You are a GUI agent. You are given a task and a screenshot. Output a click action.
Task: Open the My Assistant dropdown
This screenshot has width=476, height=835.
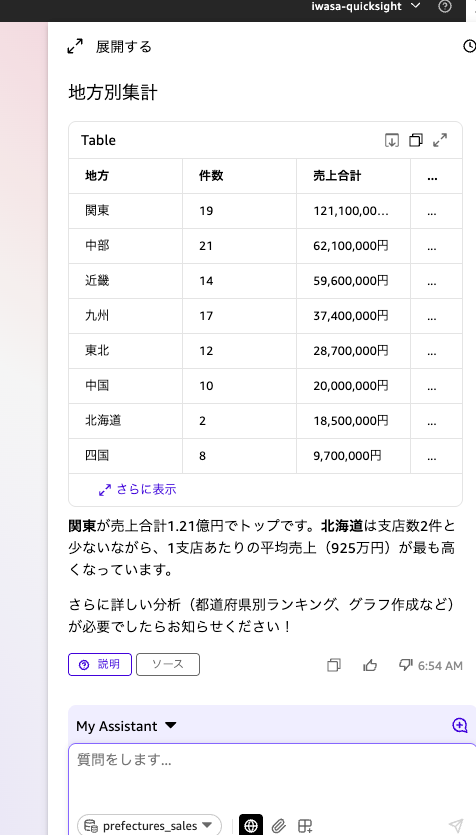pos(126,726)
